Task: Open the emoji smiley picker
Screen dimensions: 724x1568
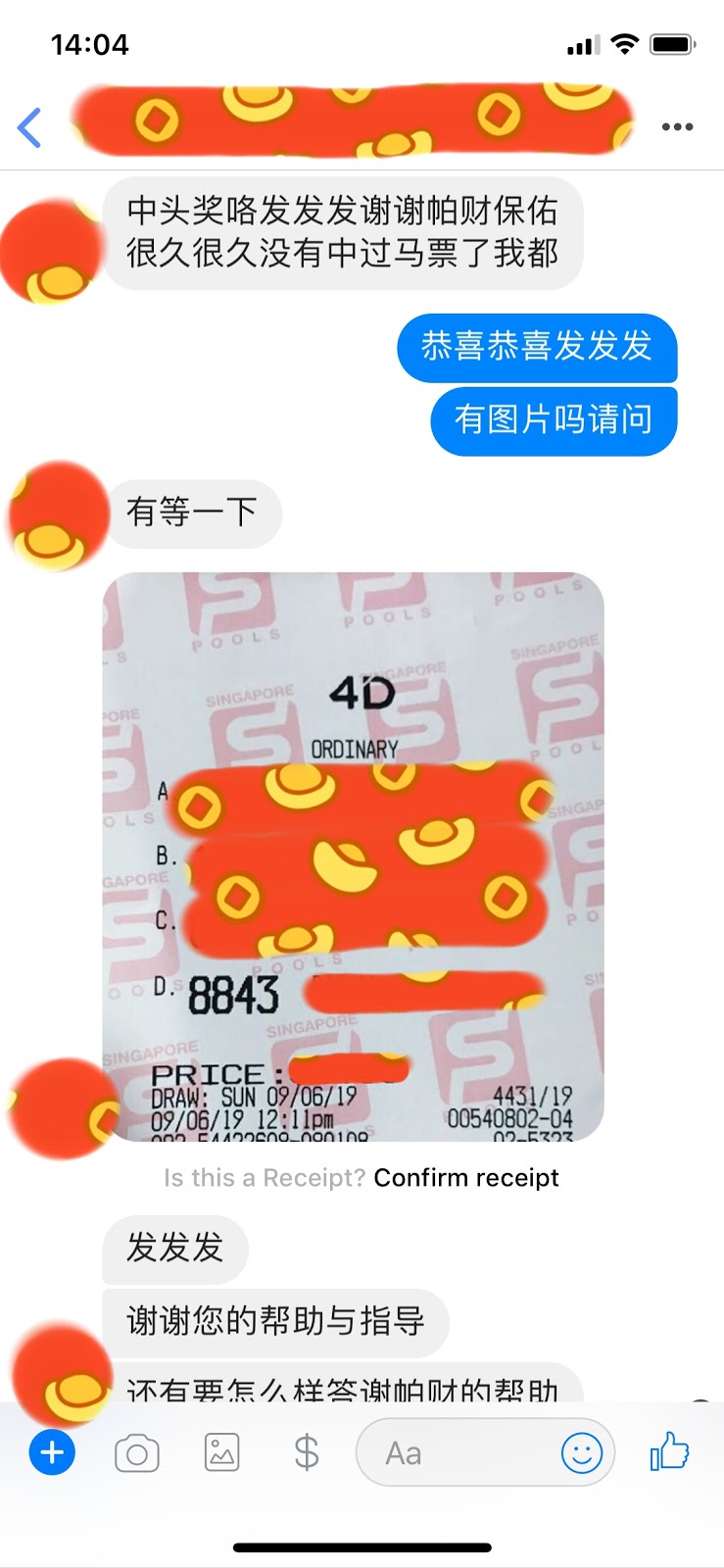Action: click(x=581, y=1452)
